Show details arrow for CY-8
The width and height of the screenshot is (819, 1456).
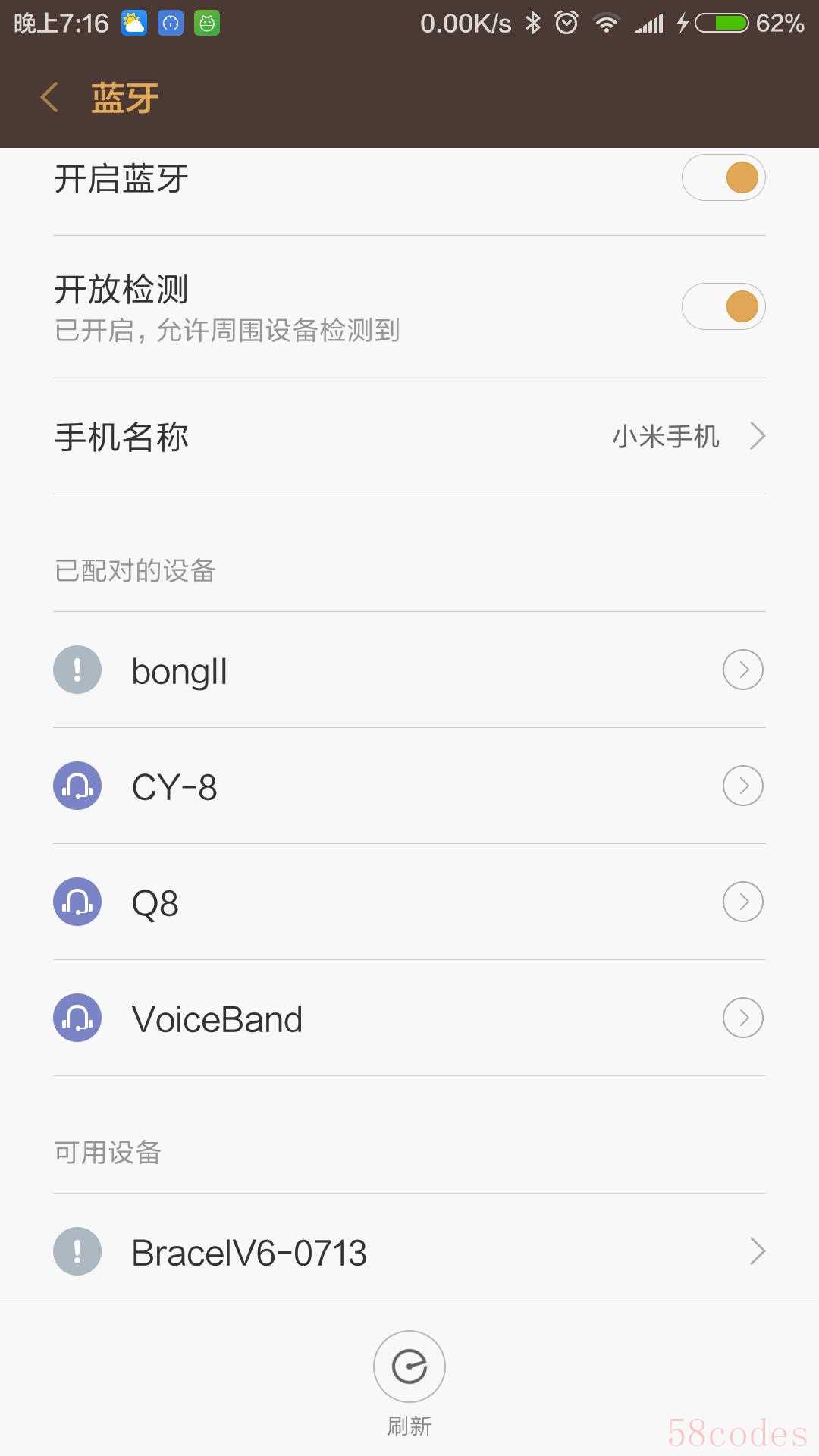click(742, 786)
